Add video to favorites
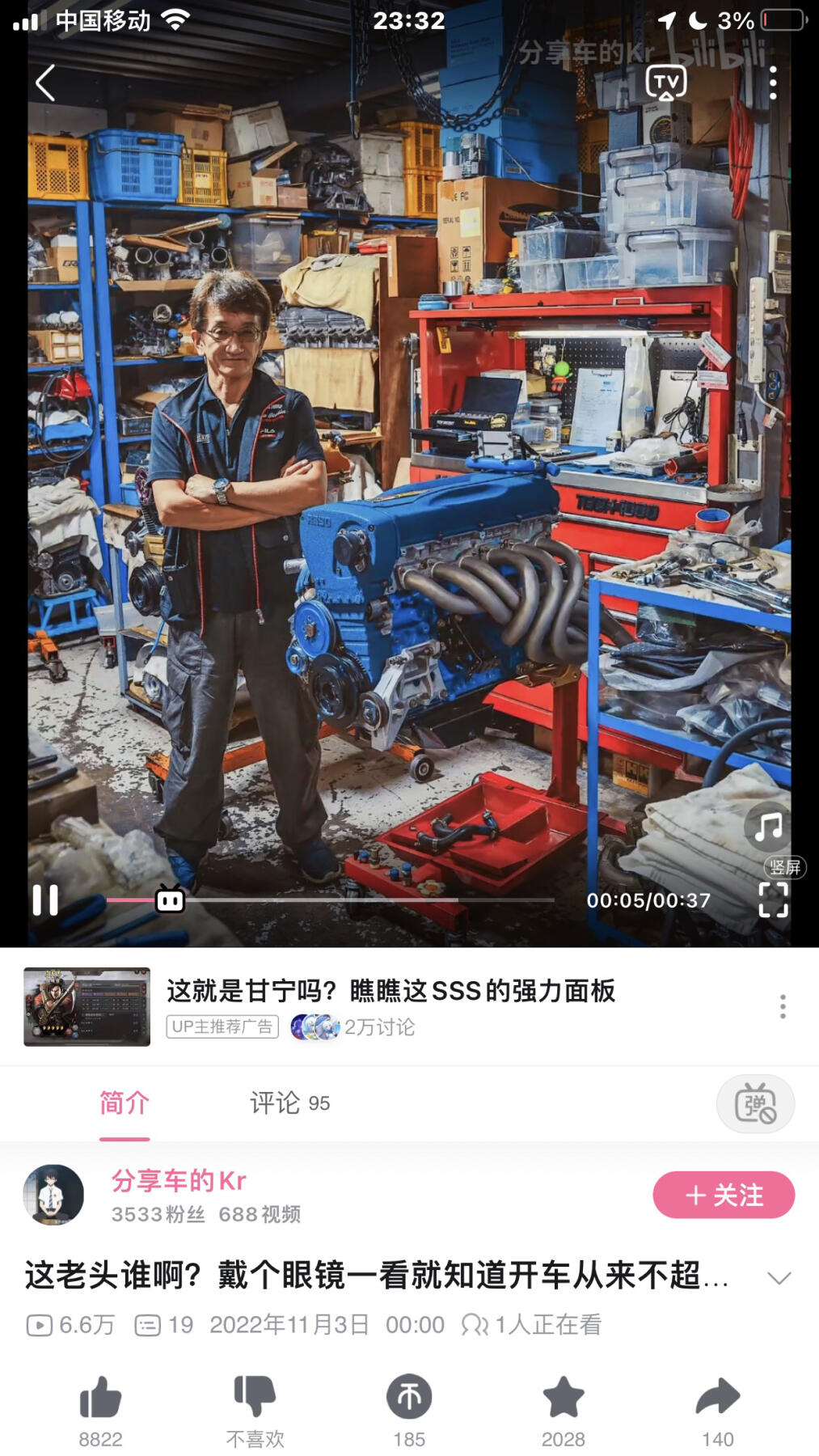Image resolution: width=819 pixels, height=1456 pixels. 564,1399
